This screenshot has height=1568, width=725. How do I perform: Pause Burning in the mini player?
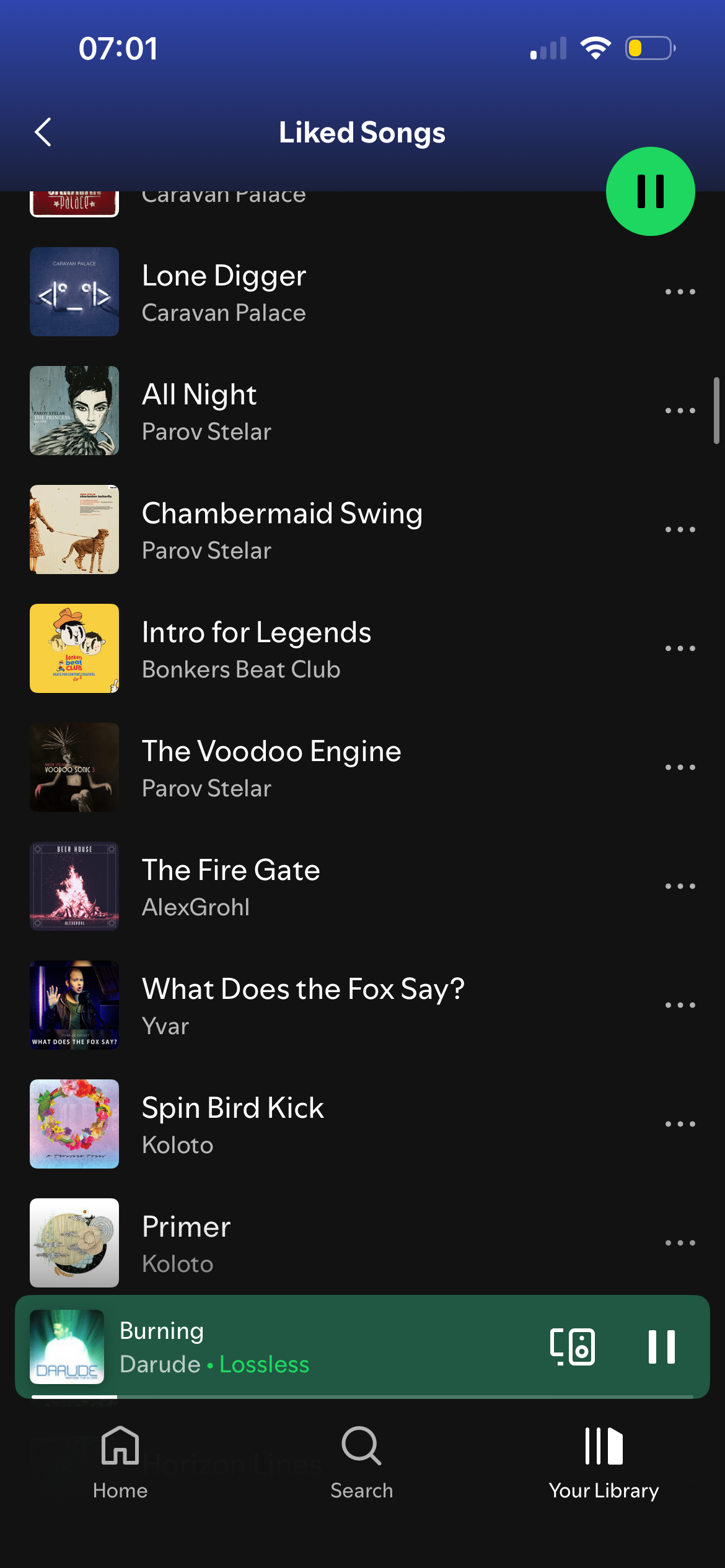(661, 1347)
